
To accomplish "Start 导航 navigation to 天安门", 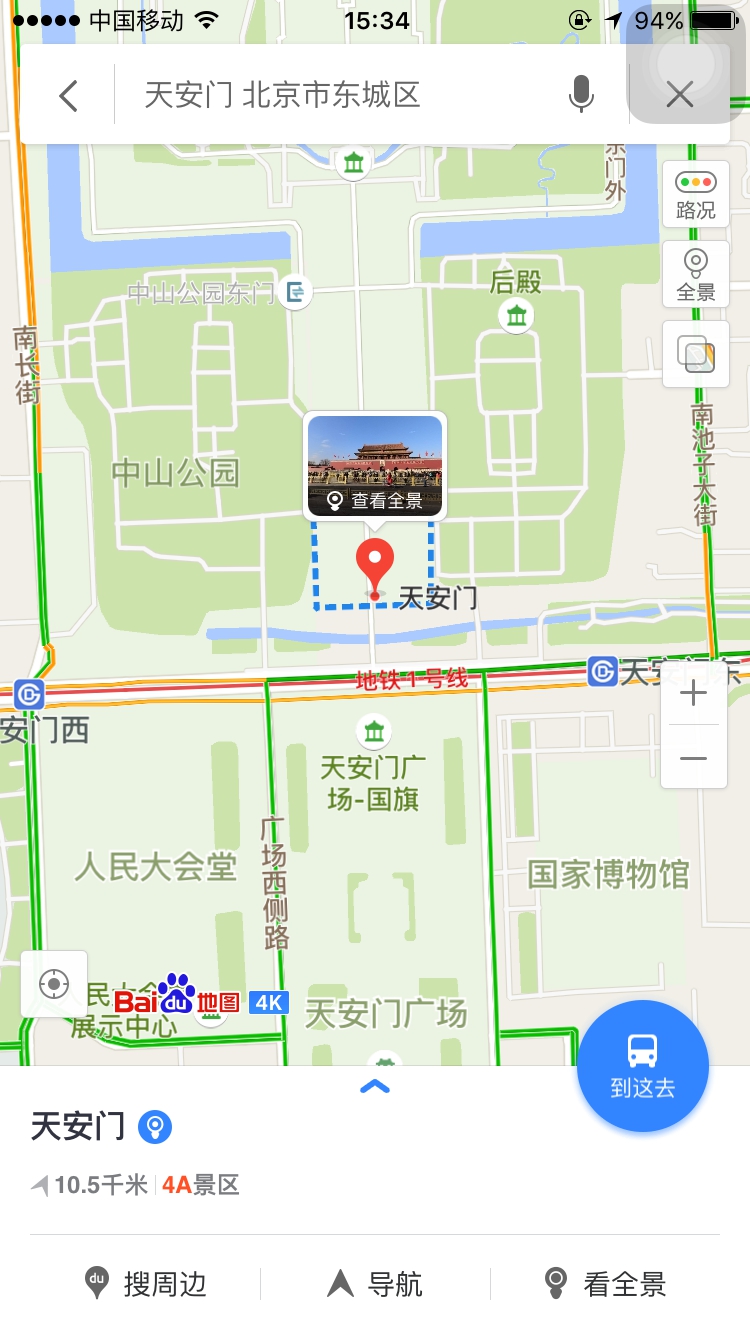I will (376, 1284).
